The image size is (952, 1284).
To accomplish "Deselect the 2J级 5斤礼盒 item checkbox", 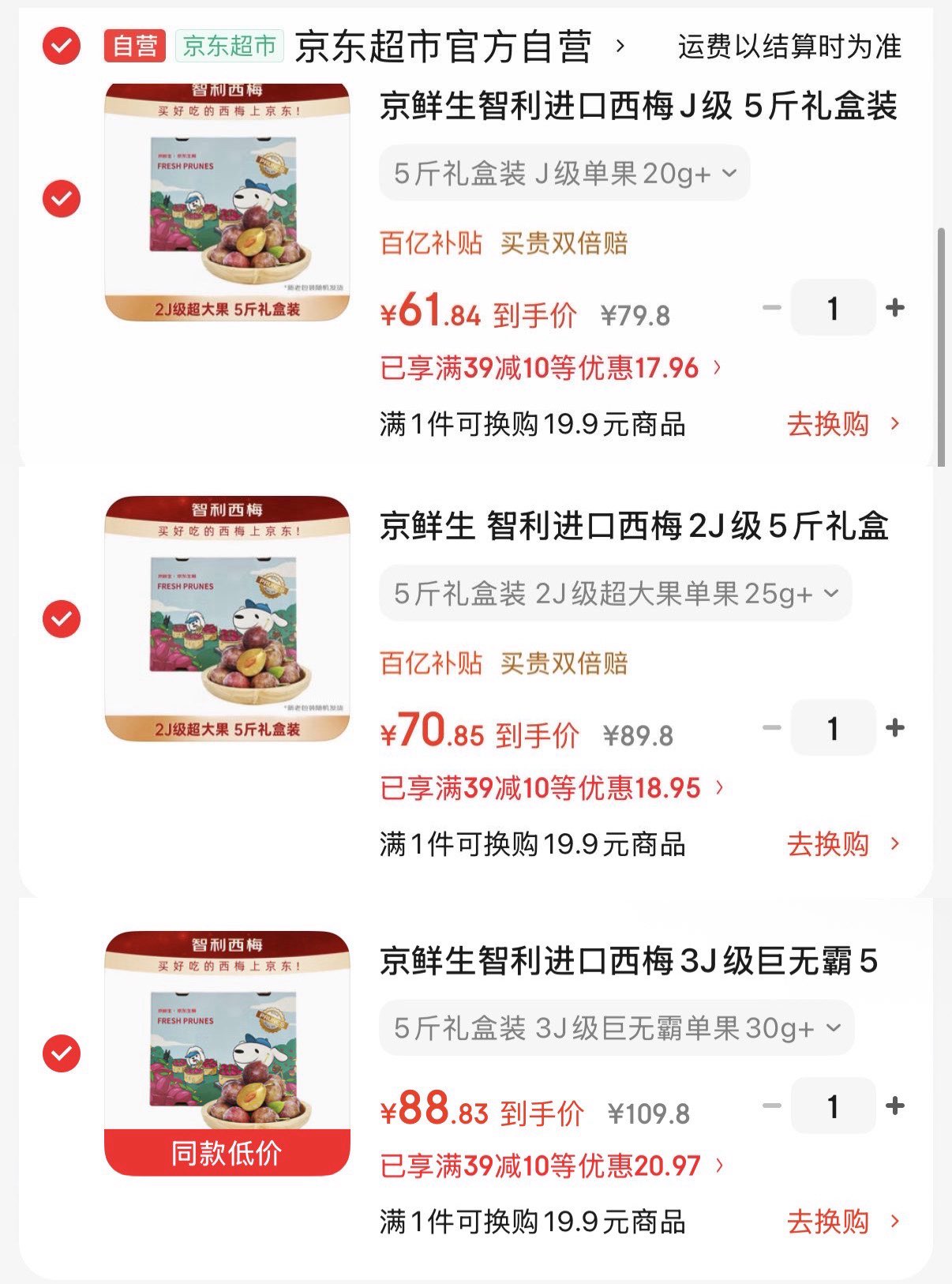I will 62,618.
